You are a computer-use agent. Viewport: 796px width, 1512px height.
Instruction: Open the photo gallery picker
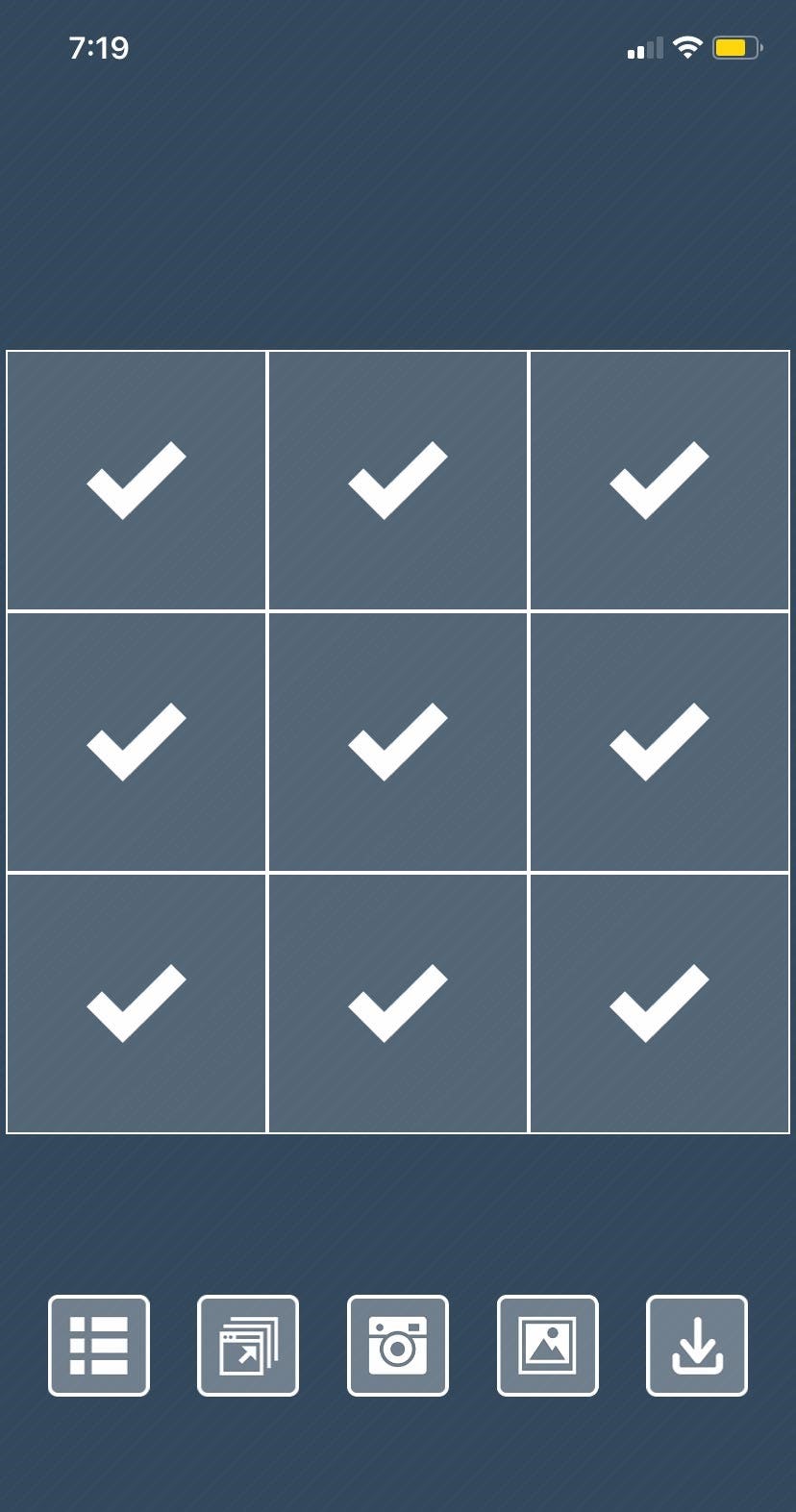click(x=548, y=1345)
